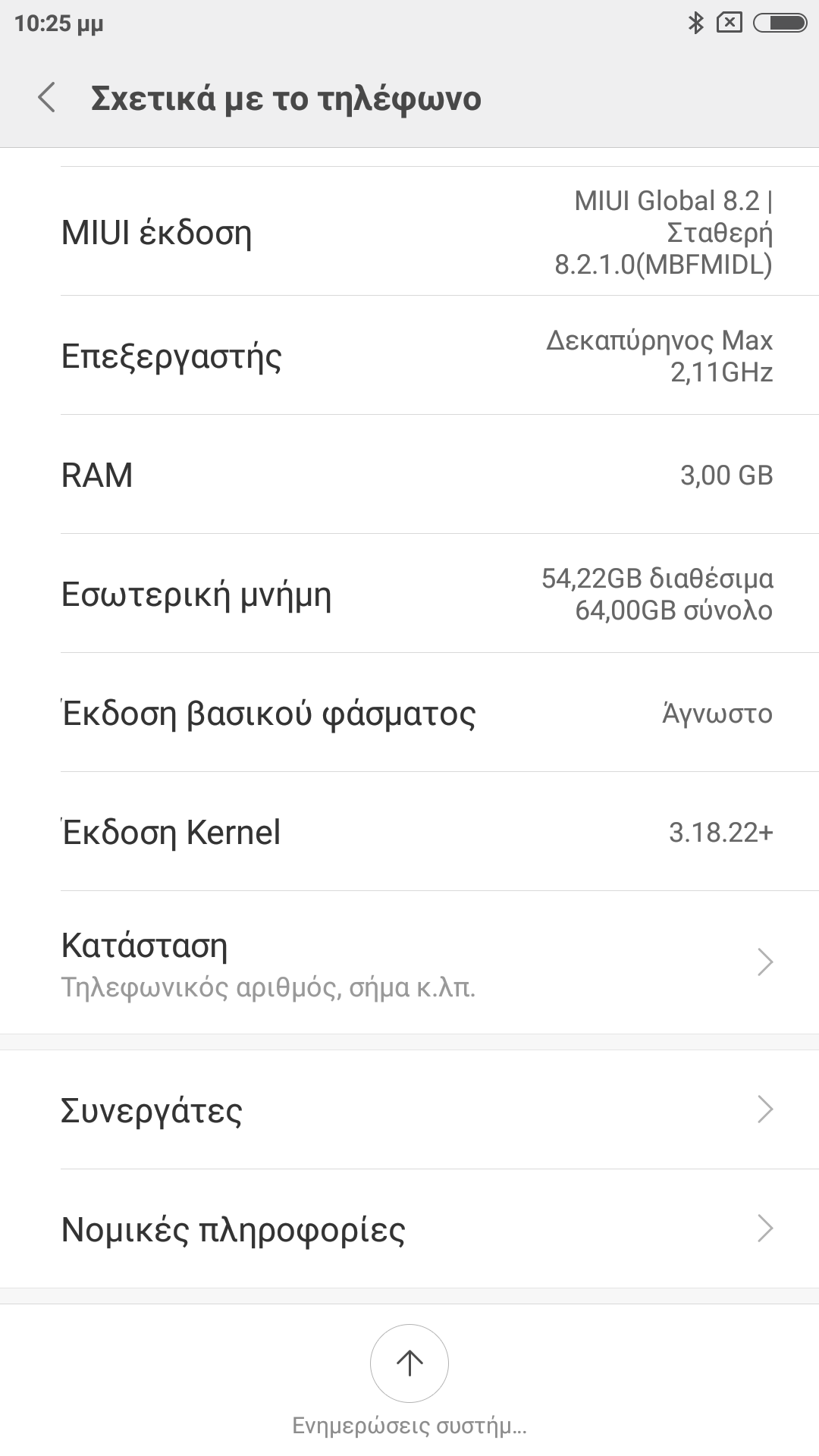The width and height of the screenshot is (819, 1456).
Task: Tap the MIUI έκδοση row
Action: tap(409, 232)
